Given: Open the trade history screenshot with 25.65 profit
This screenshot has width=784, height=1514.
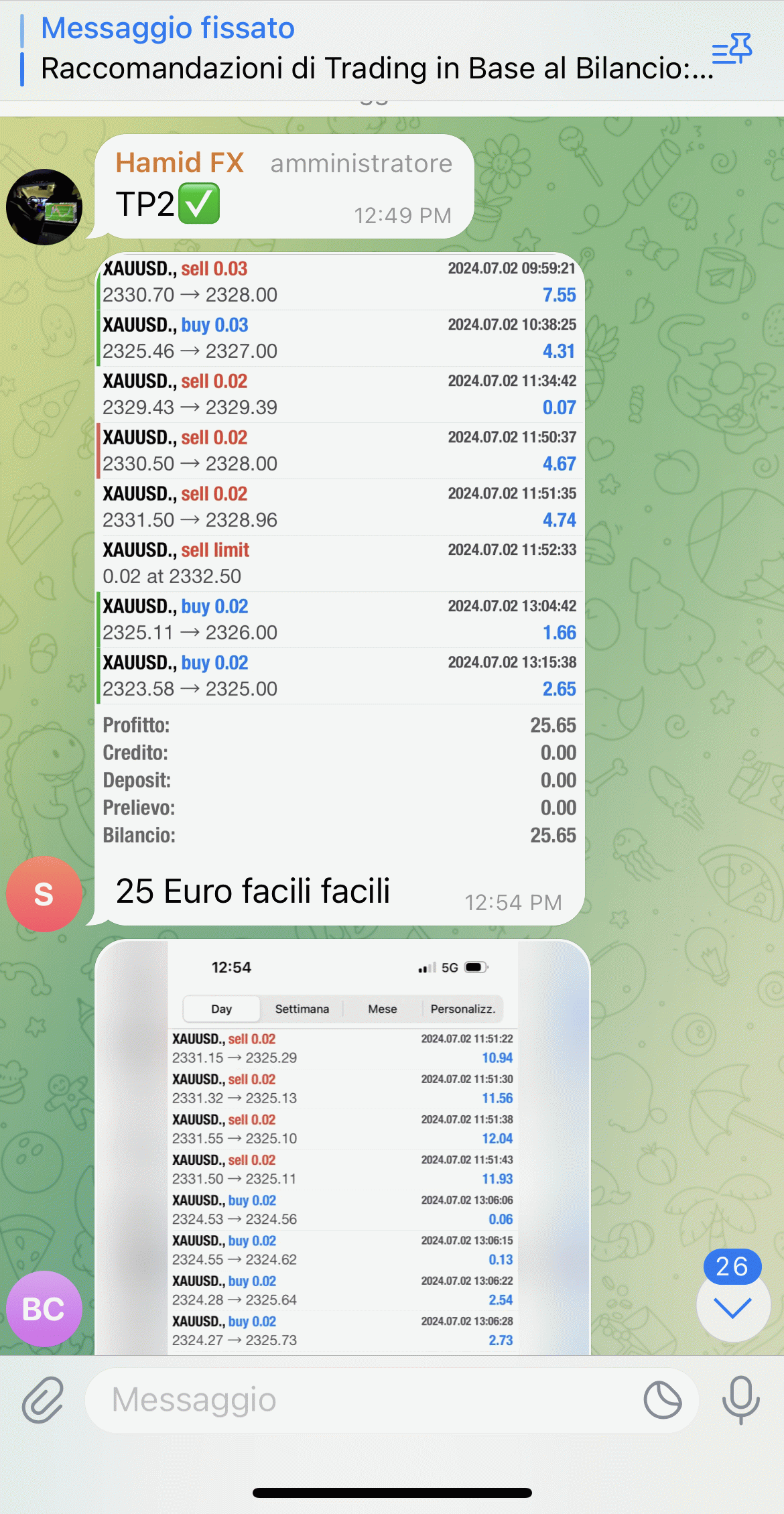Looking at the screenshot, I should click(x=340, y=550).
